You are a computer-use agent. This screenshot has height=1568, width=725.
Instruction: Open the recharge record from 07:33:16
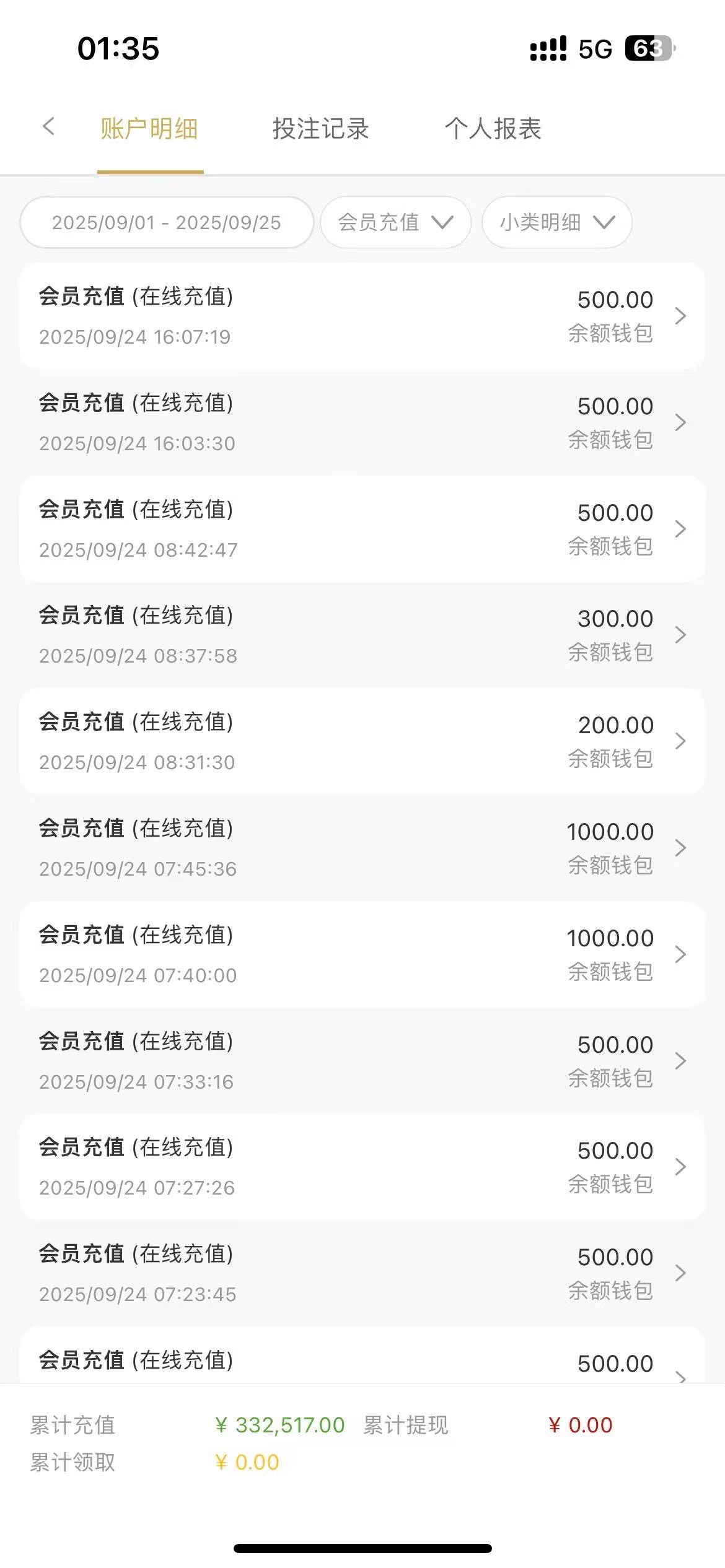tap(362, 1061)
